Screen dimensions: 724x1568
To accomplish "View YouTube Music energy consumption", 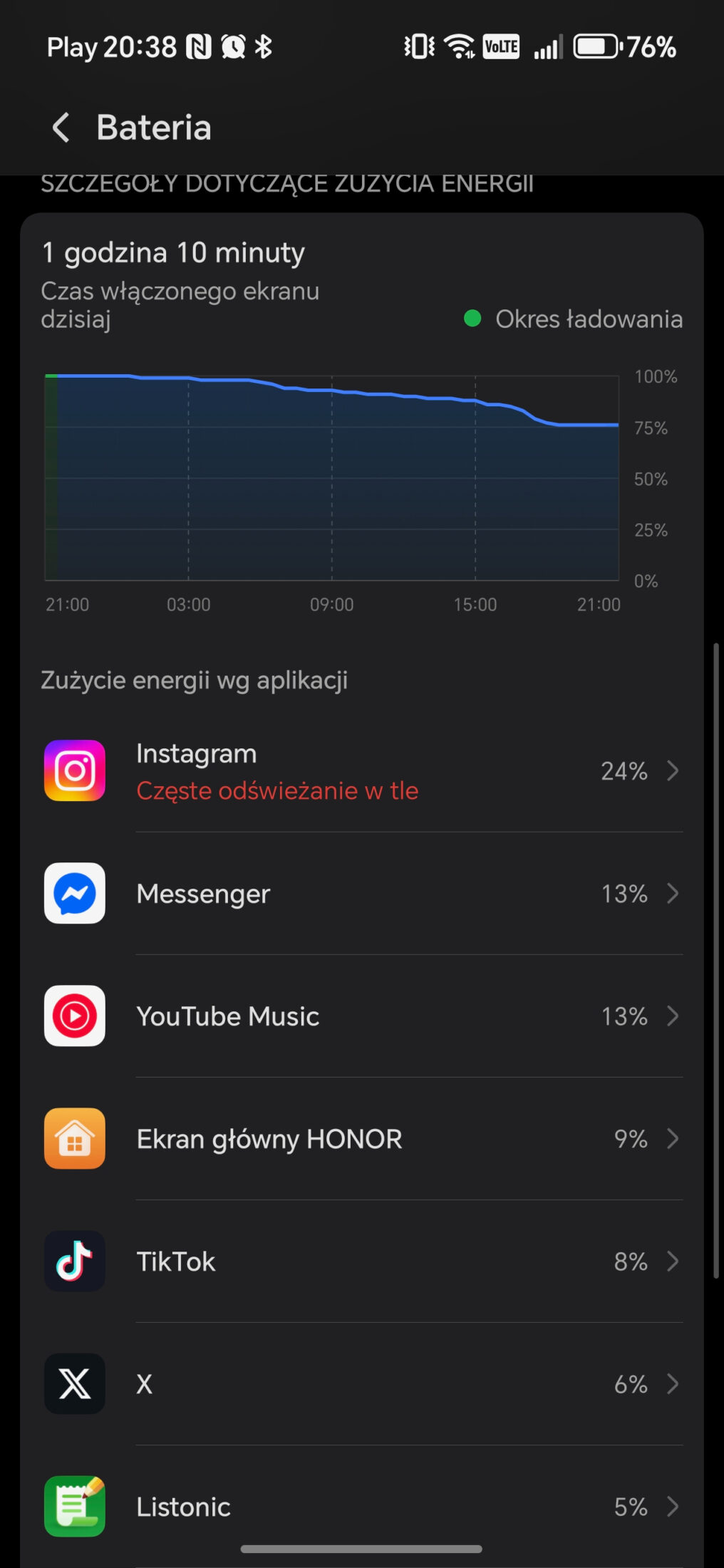I will coord(362,1016).
